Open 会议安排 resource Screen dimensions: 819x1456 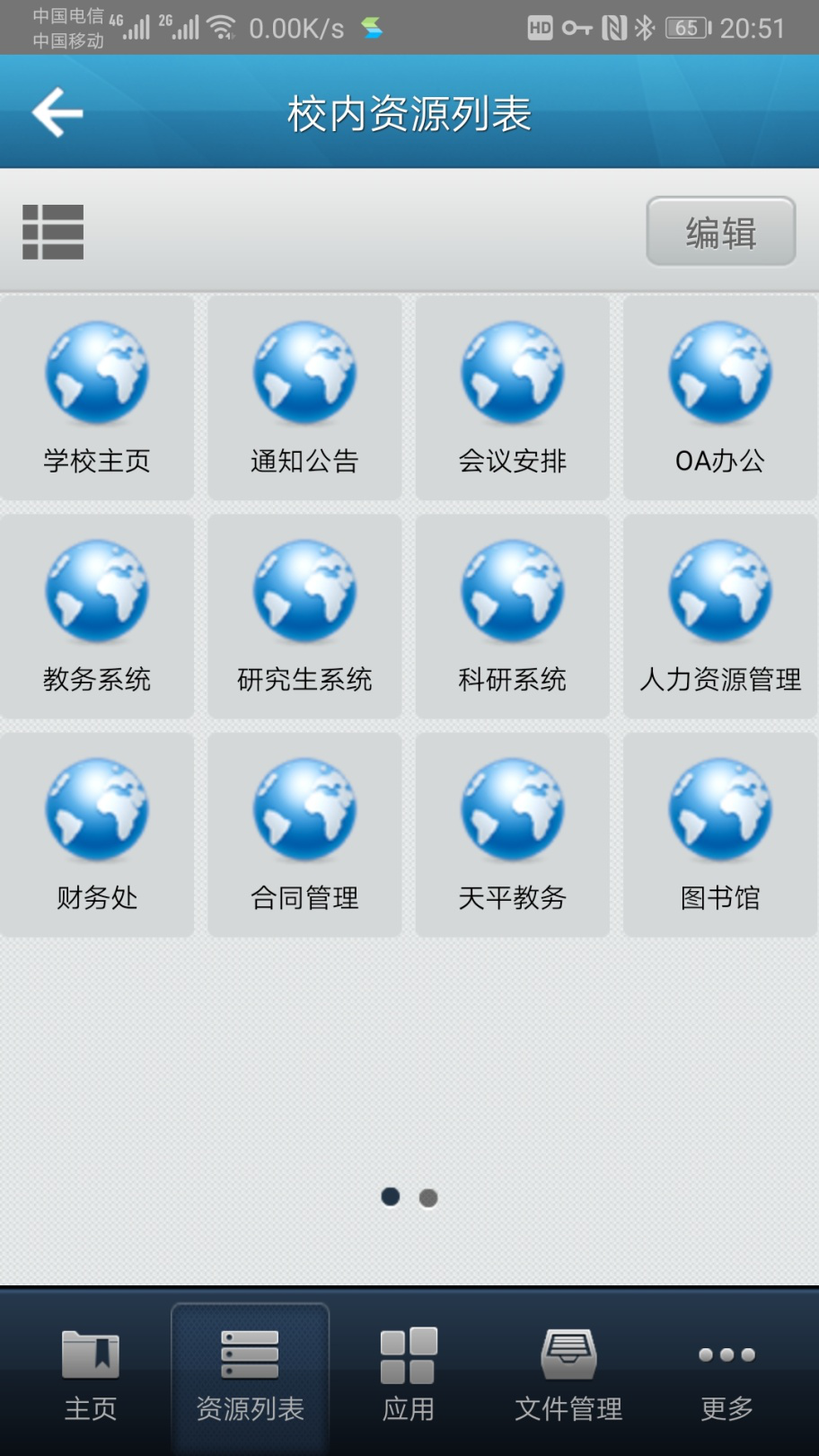513,398
